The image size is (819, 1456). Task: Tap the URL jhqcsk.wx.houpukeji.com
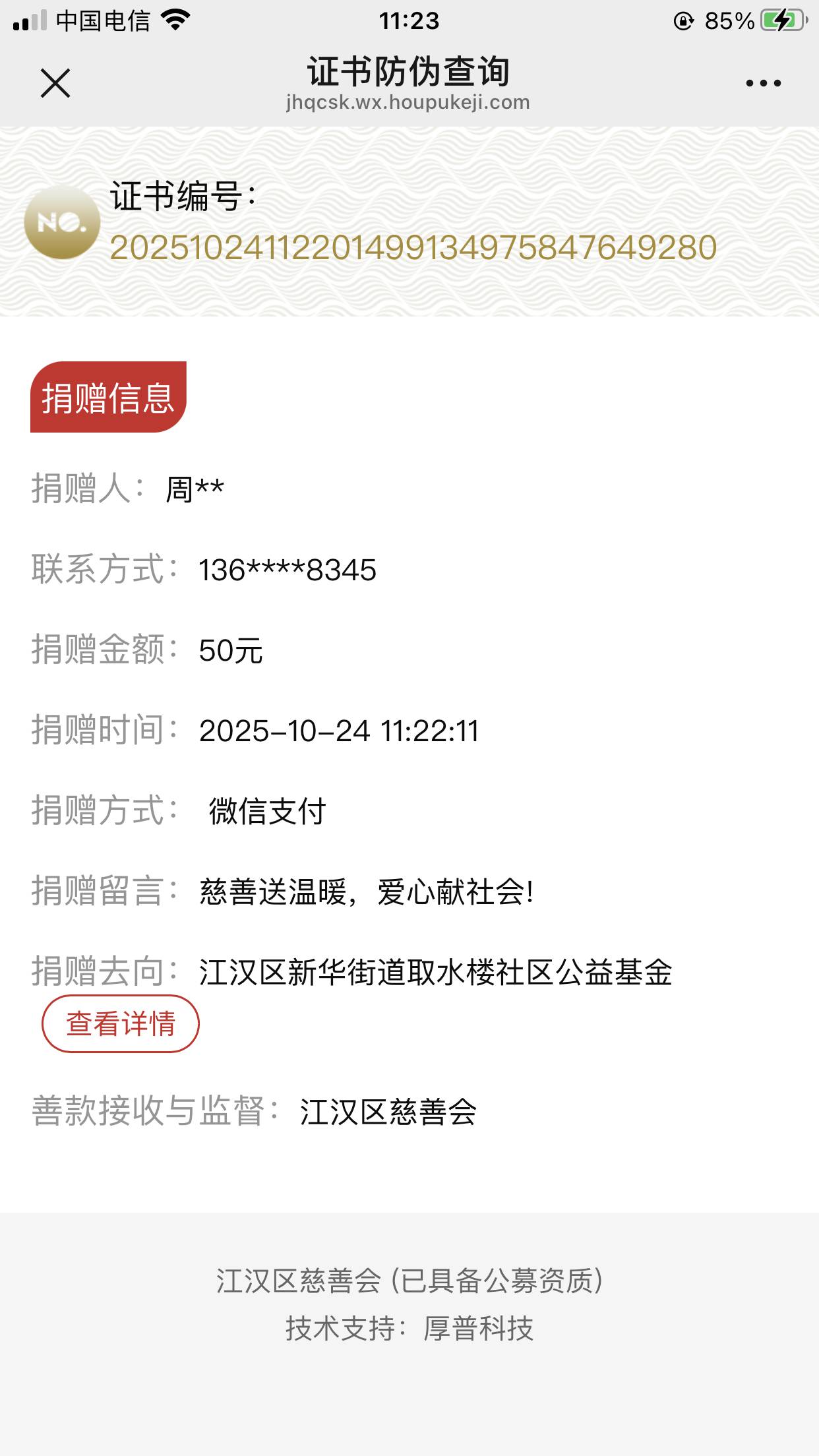[x=409, y=102]
